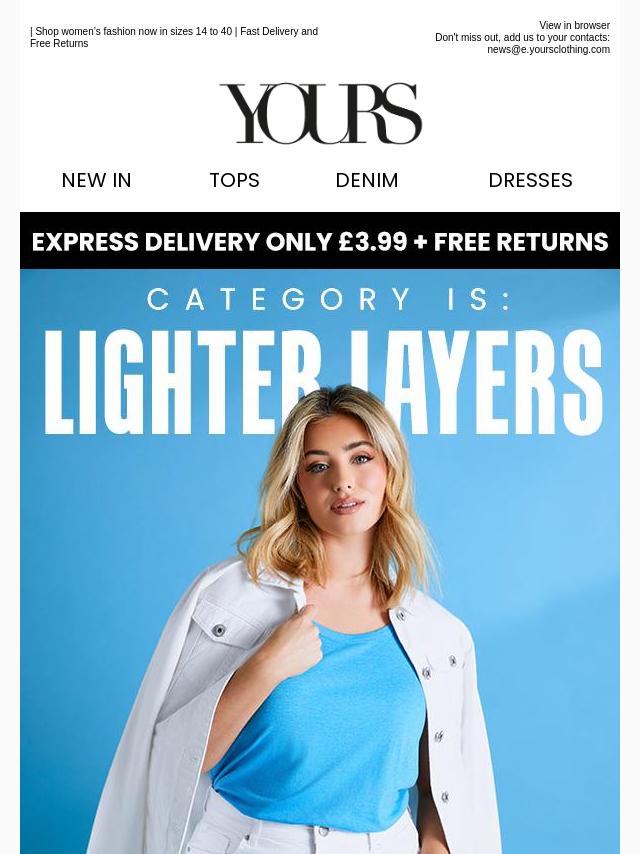Open the View in browser link

pyautogui.click(x=574, y=26)
